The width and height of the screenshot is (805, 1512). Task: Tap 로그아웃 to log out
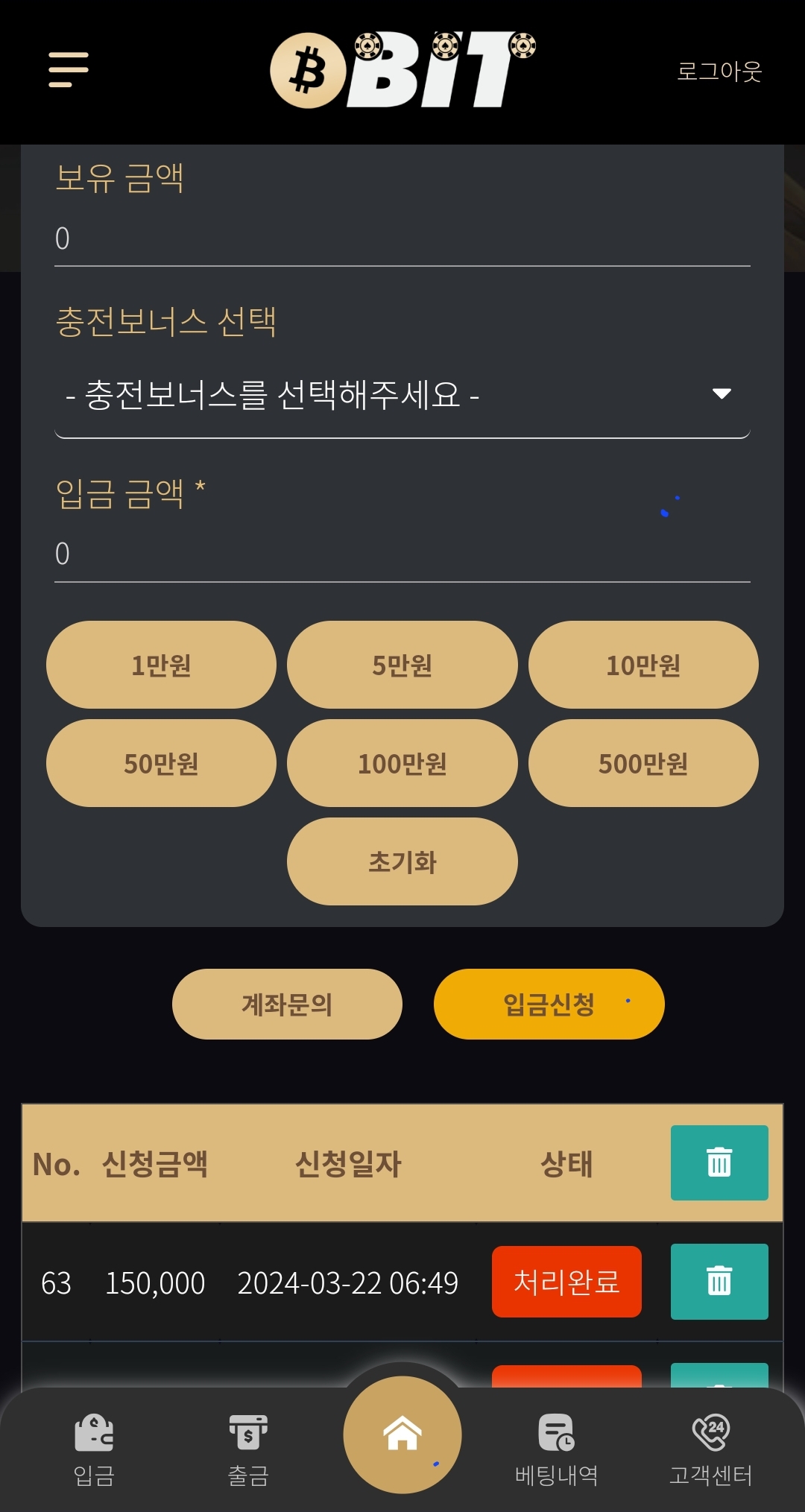click(719, 72)
